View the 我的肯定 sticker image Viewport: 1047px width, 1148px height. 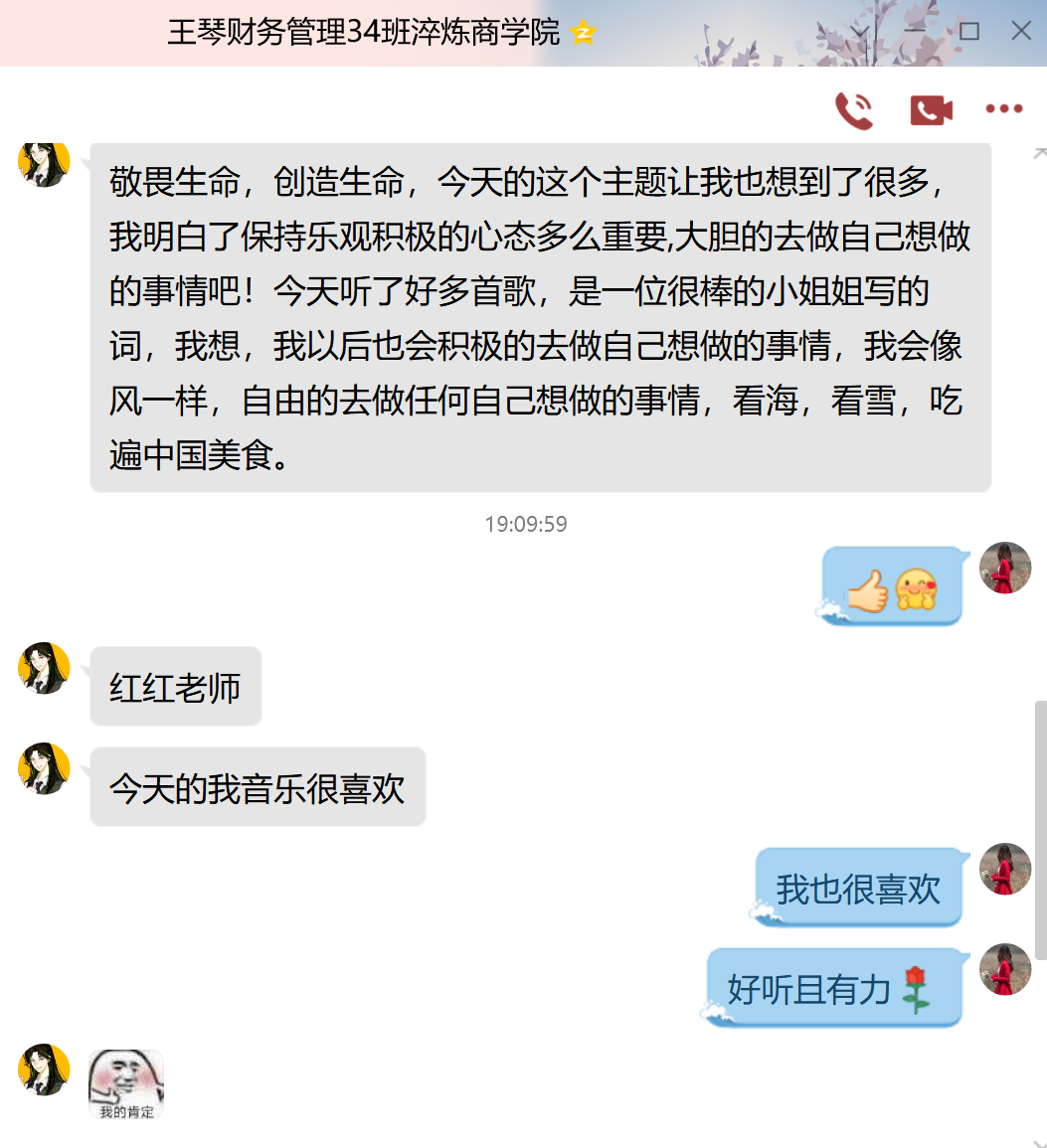(126, 1084)
